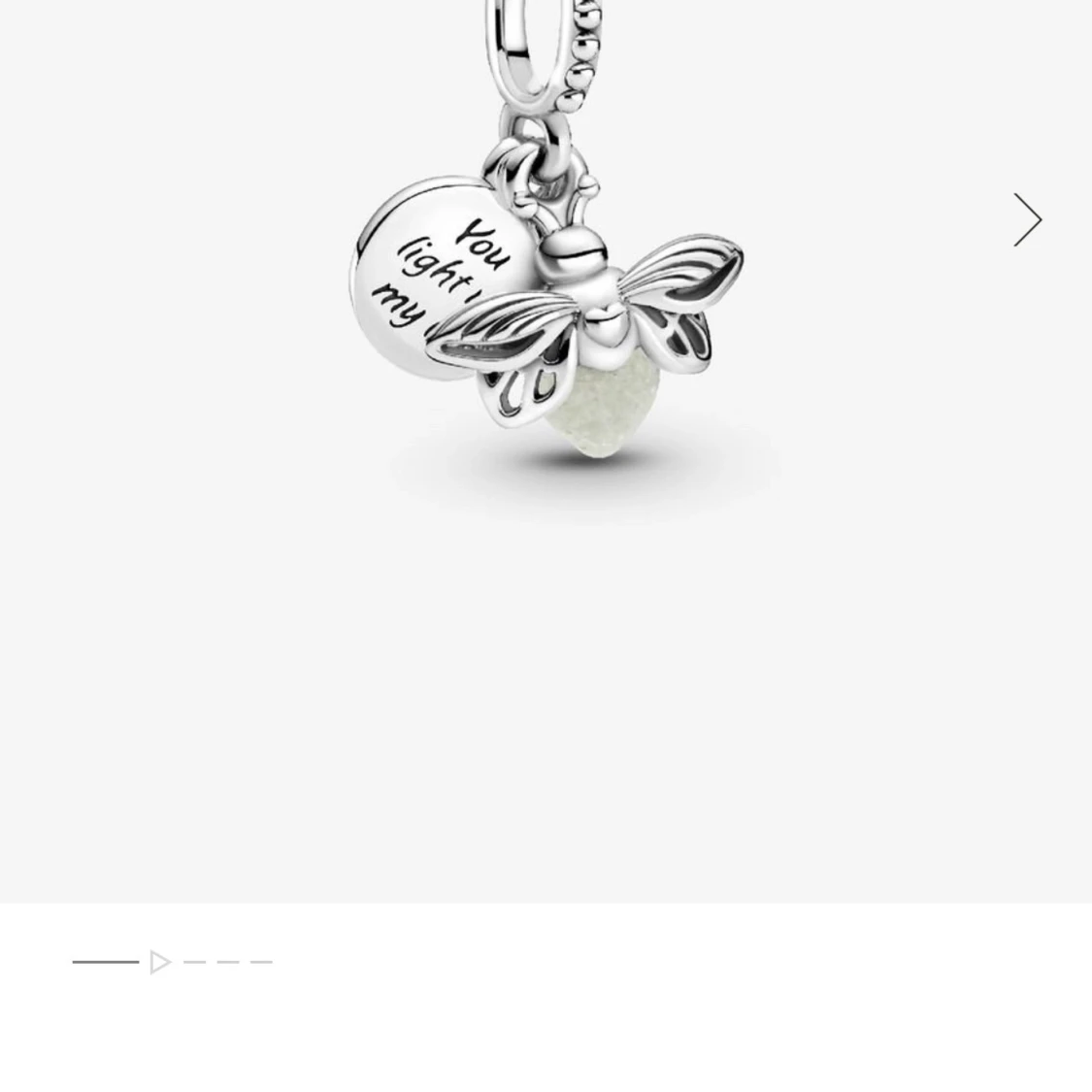The image size is (1092, 1092).
Task: Go to the next product image
Action: pos(1027,219)
